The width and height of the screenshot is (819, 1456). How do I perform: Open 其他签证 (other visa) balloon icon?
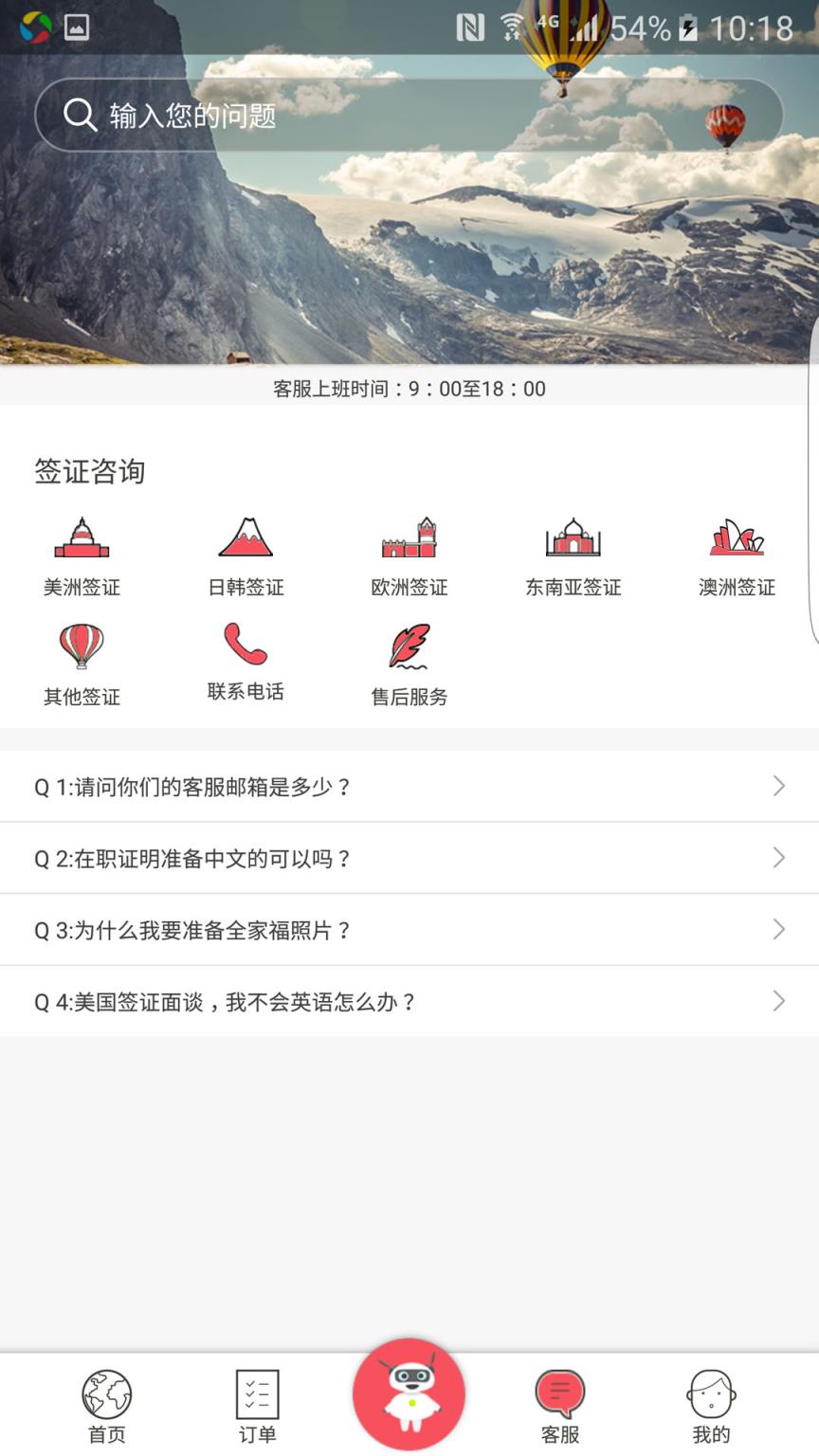82,648
